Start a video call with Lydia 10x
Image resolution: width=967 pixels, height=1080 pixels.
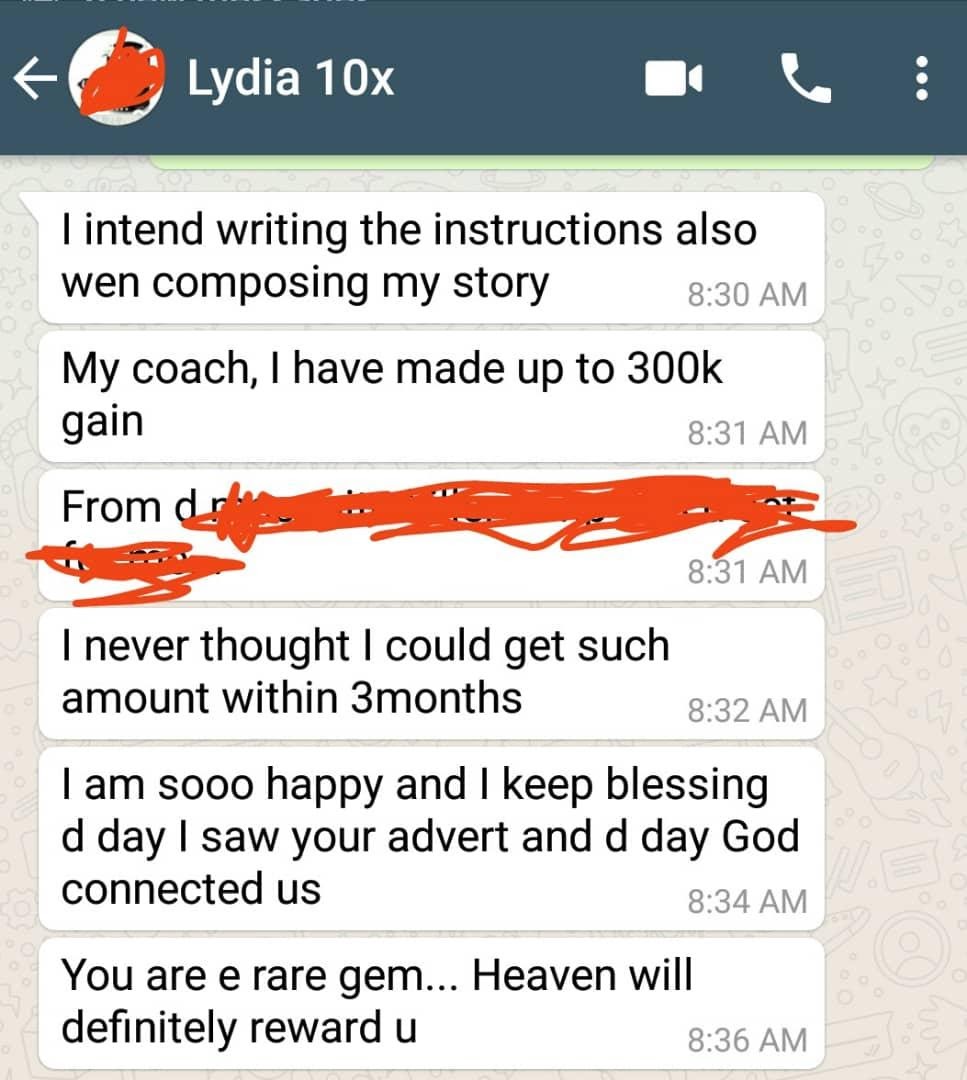click(674, 79)
